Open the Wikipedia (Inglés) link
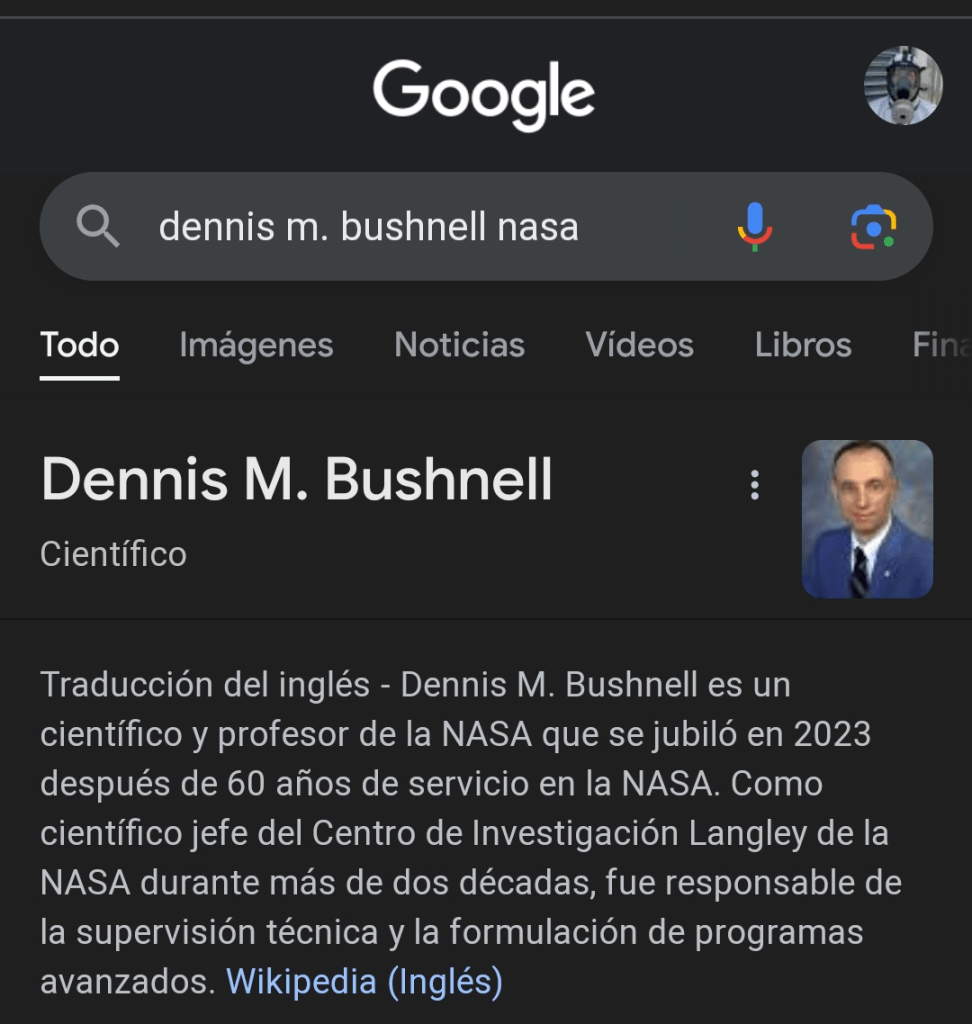 [364, 981]
